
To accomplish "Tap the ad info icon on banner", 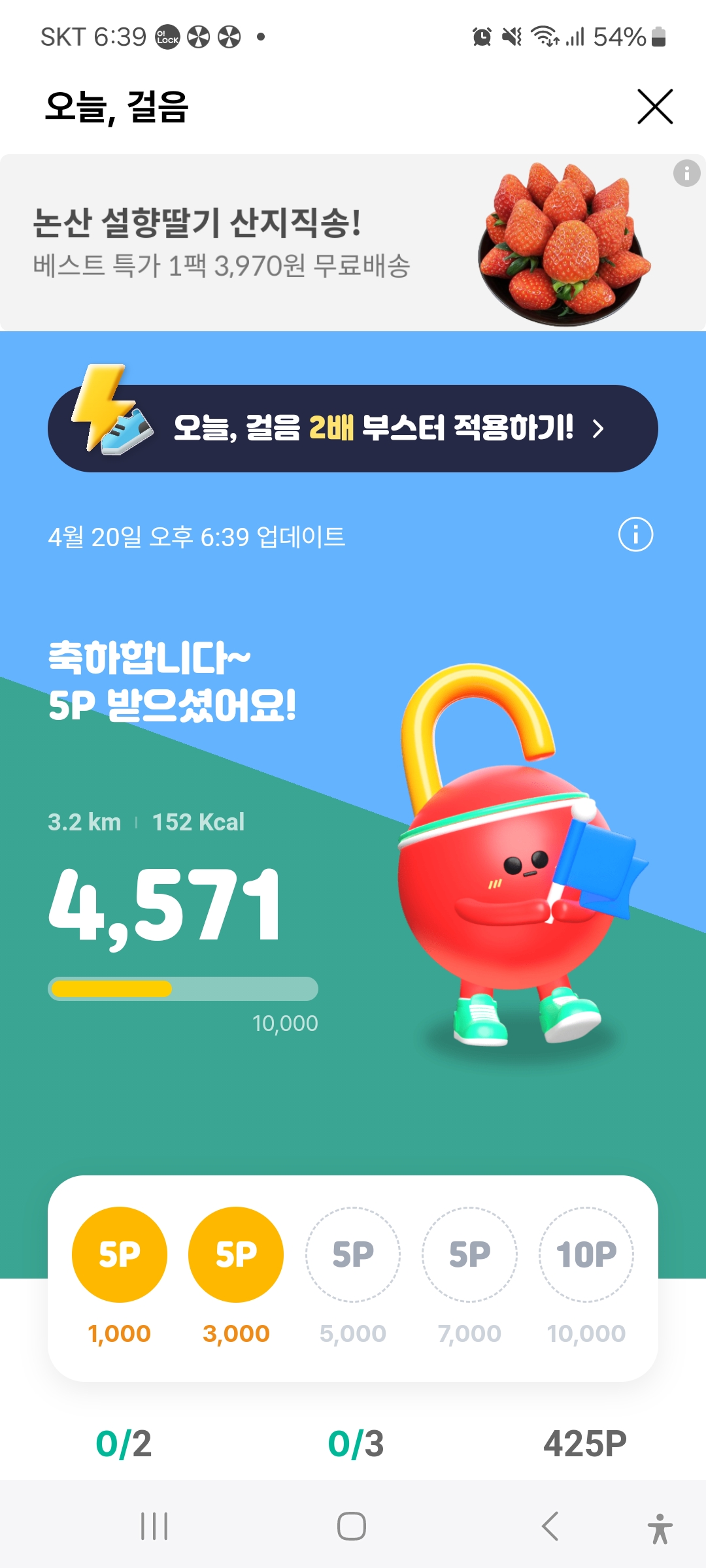I will [686, 173].
